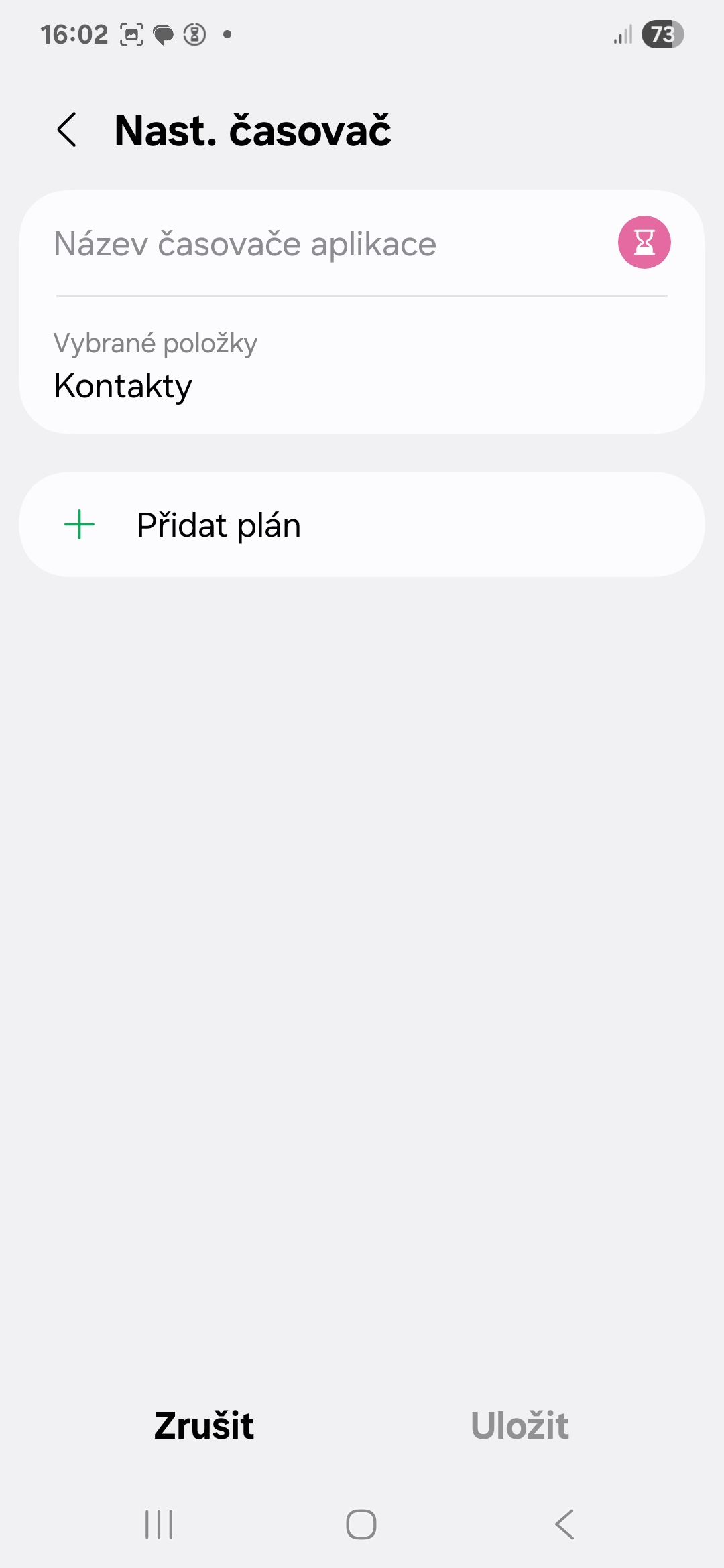Cancel with the Zrušit button
Image resolution: width=724 pixels, height=1568 pixels.
click(204, 1425)
